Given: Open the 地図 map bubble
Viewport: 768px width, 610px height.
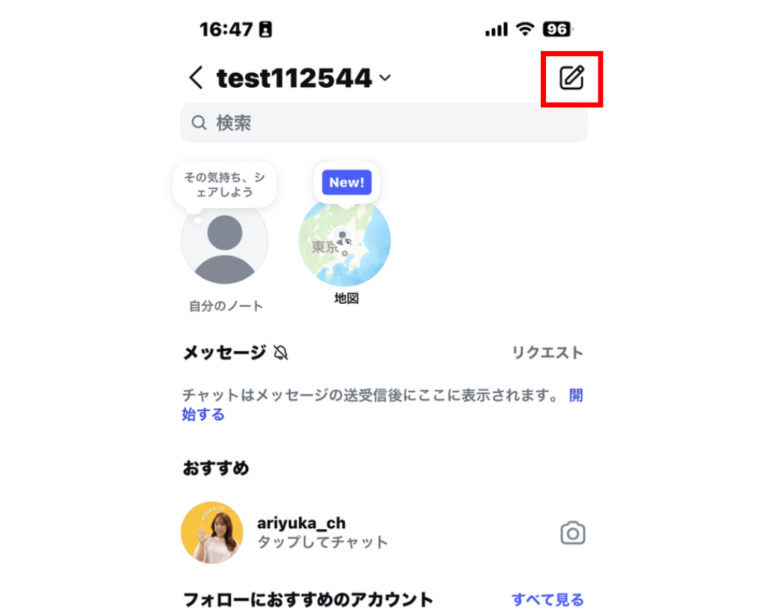Looking at the screenshot, I should click(345, 241).
